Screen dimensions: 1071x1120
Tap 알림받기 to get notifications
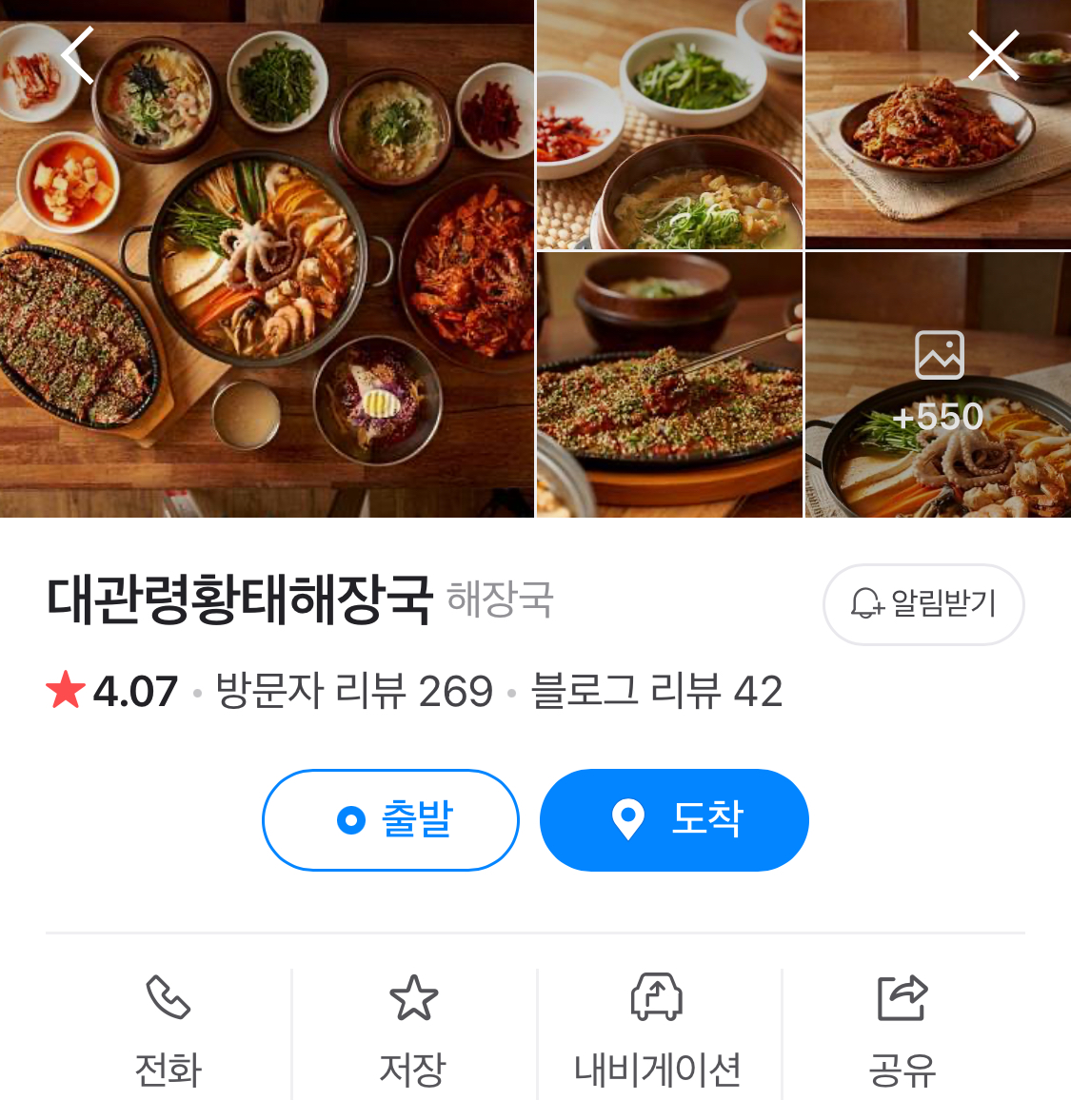922,604
